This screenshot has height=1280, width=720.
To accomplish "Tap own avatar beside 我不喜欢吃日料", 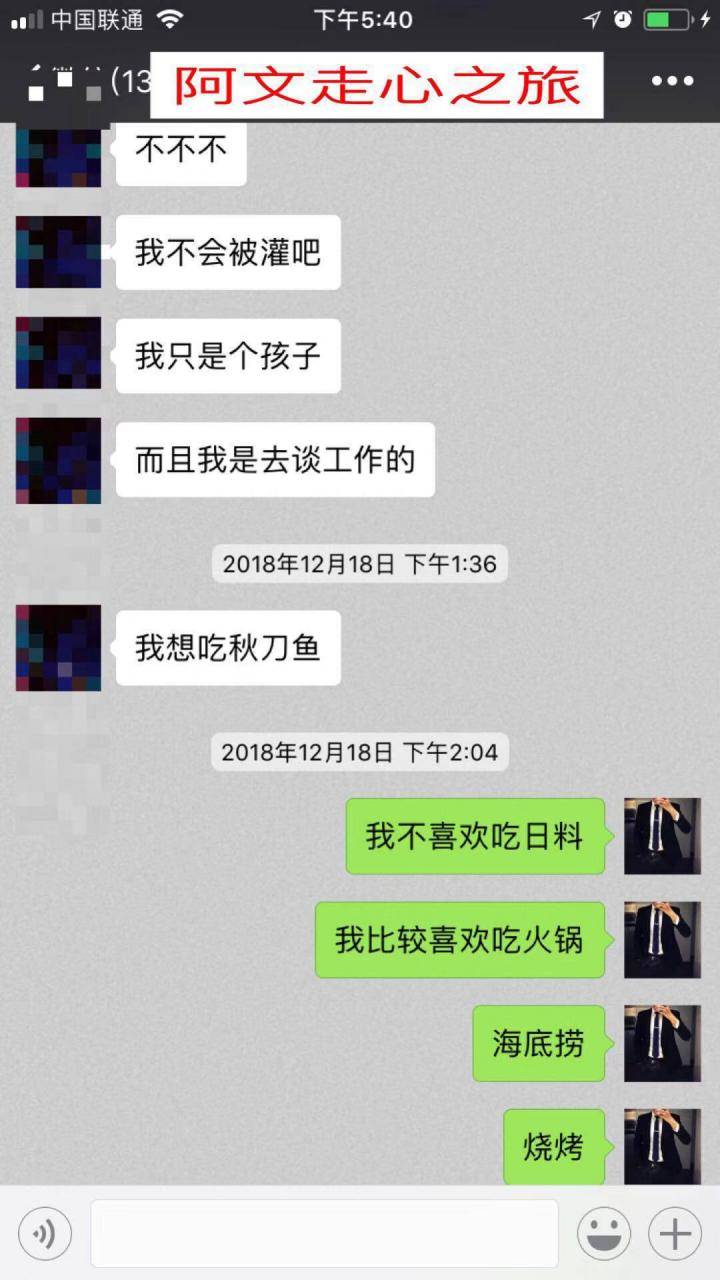I will click(x=662, y=836).
